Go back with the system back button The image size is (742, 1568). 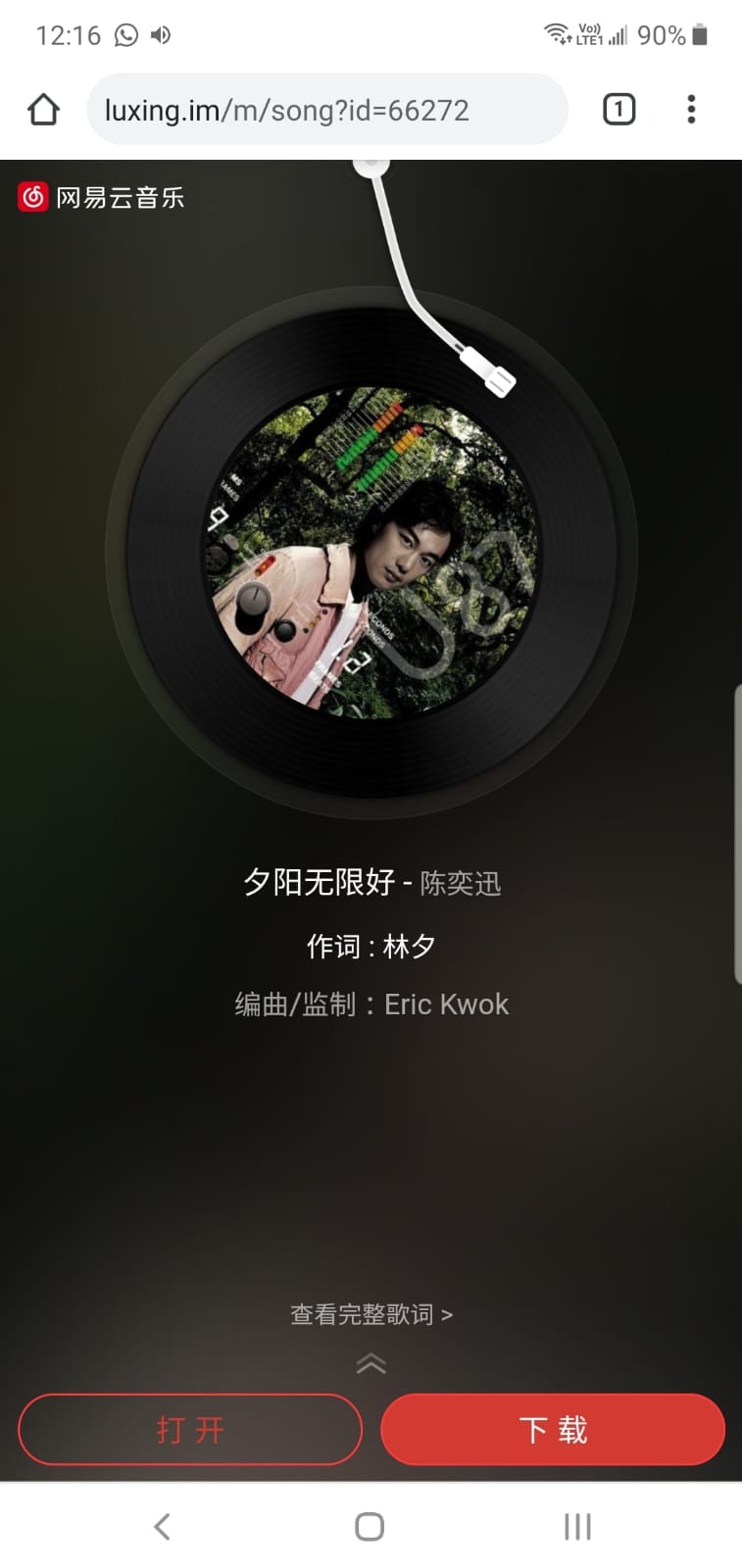[x=163, y=1526]
